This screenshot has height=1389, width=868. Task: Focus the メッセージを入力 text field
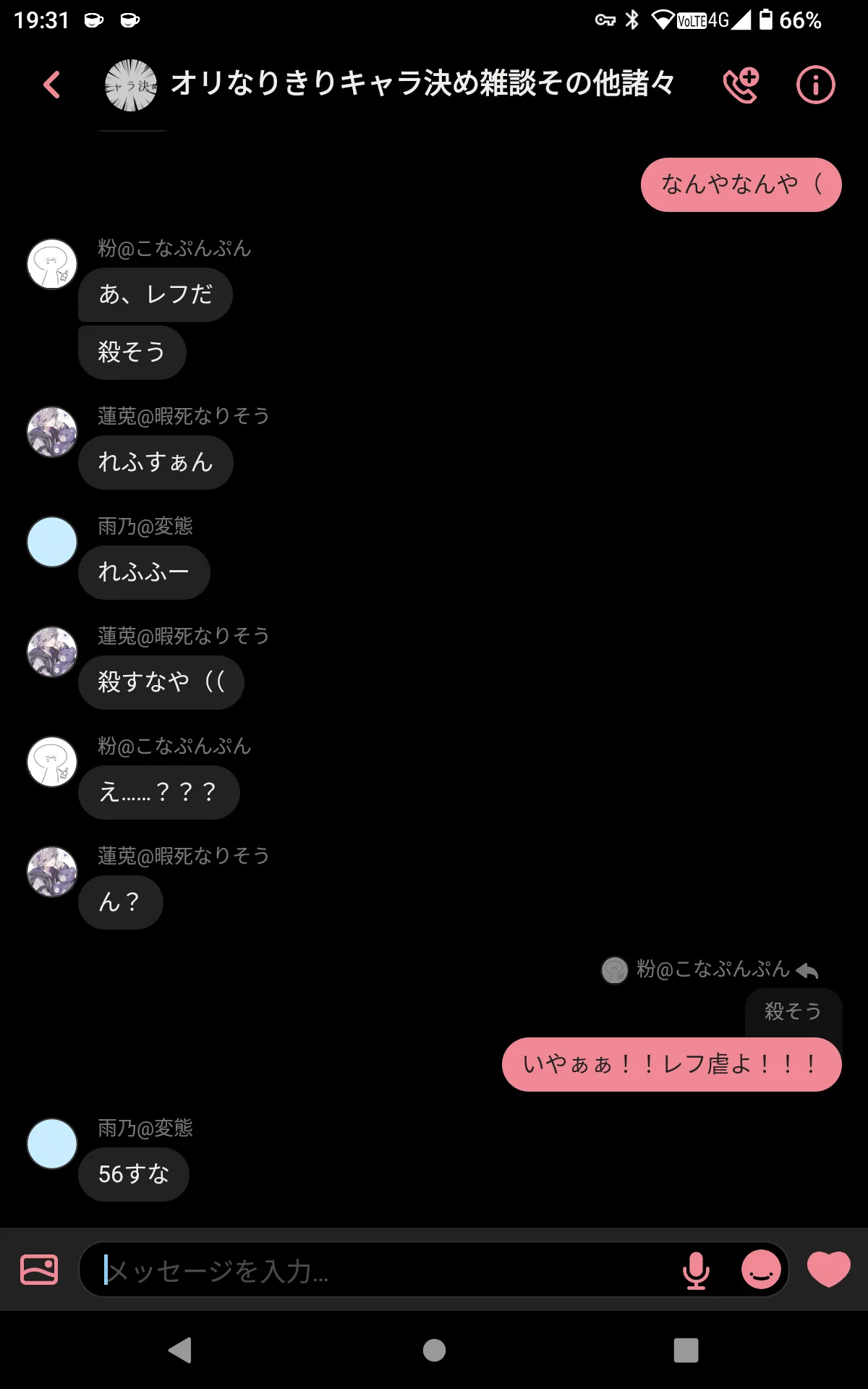(383, 1270)
